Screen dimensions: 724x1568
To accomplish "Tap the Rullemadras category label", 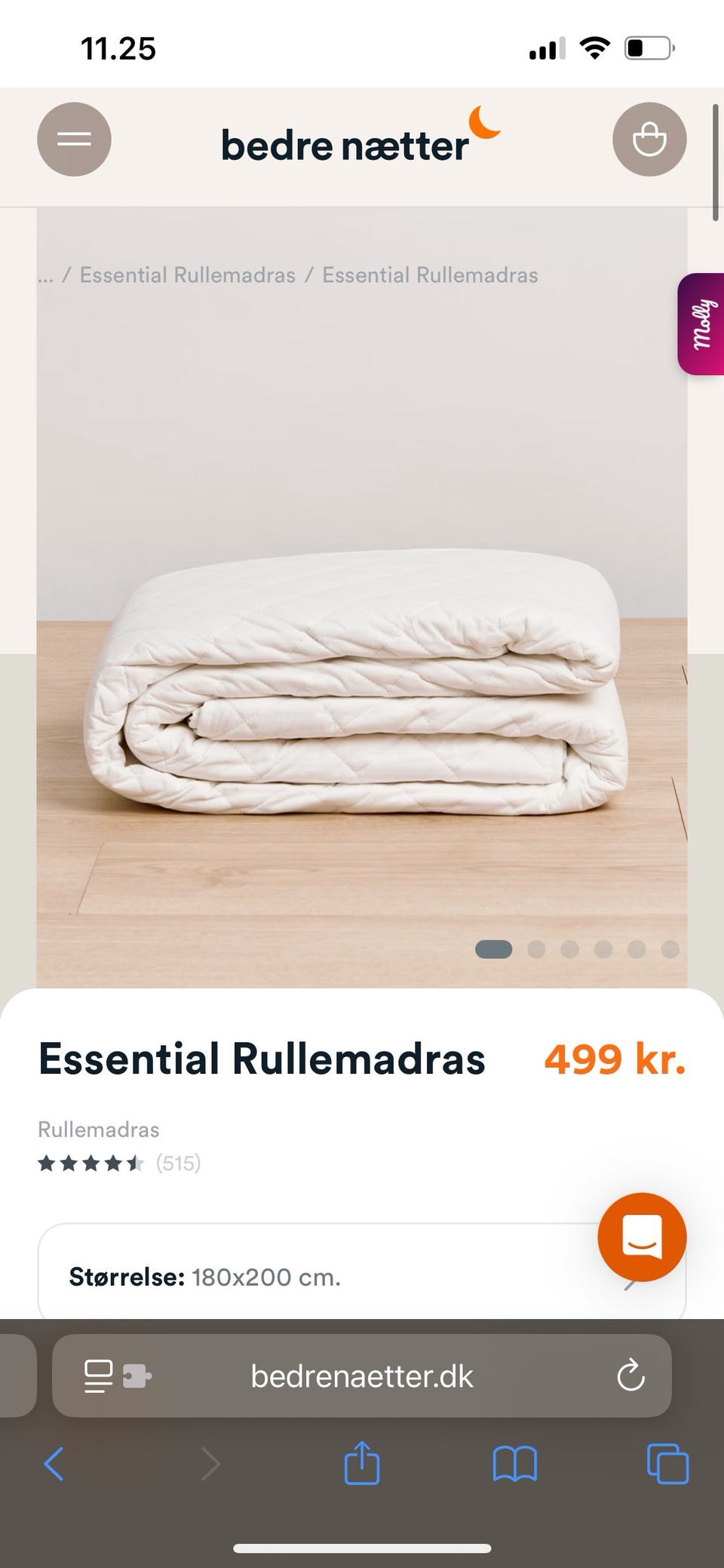I will (x=98, y=1130).
